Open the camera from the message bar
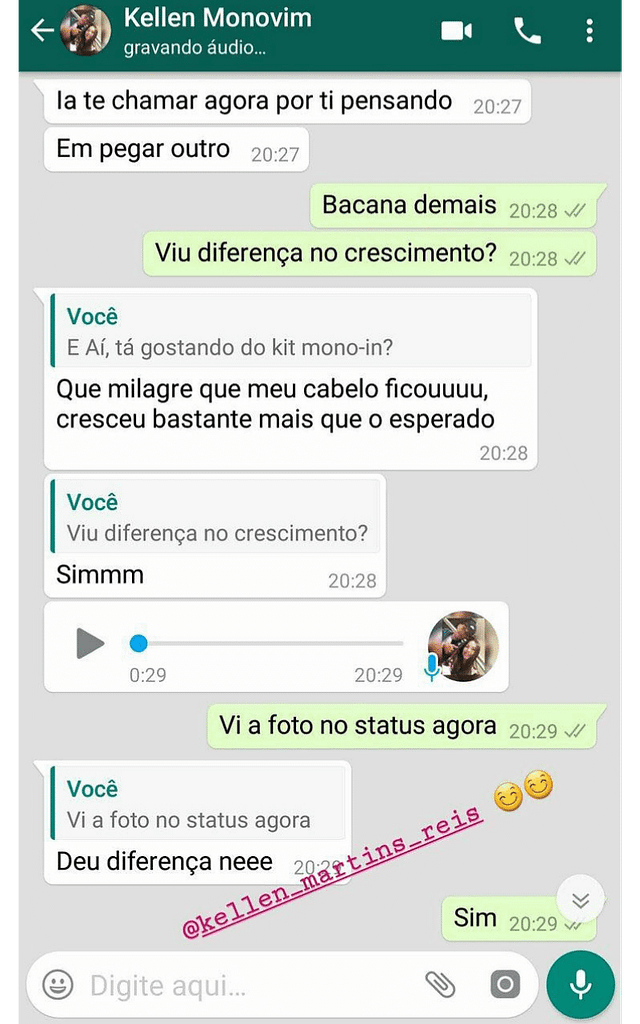640x1024 pixels. [x=505, y=986]
